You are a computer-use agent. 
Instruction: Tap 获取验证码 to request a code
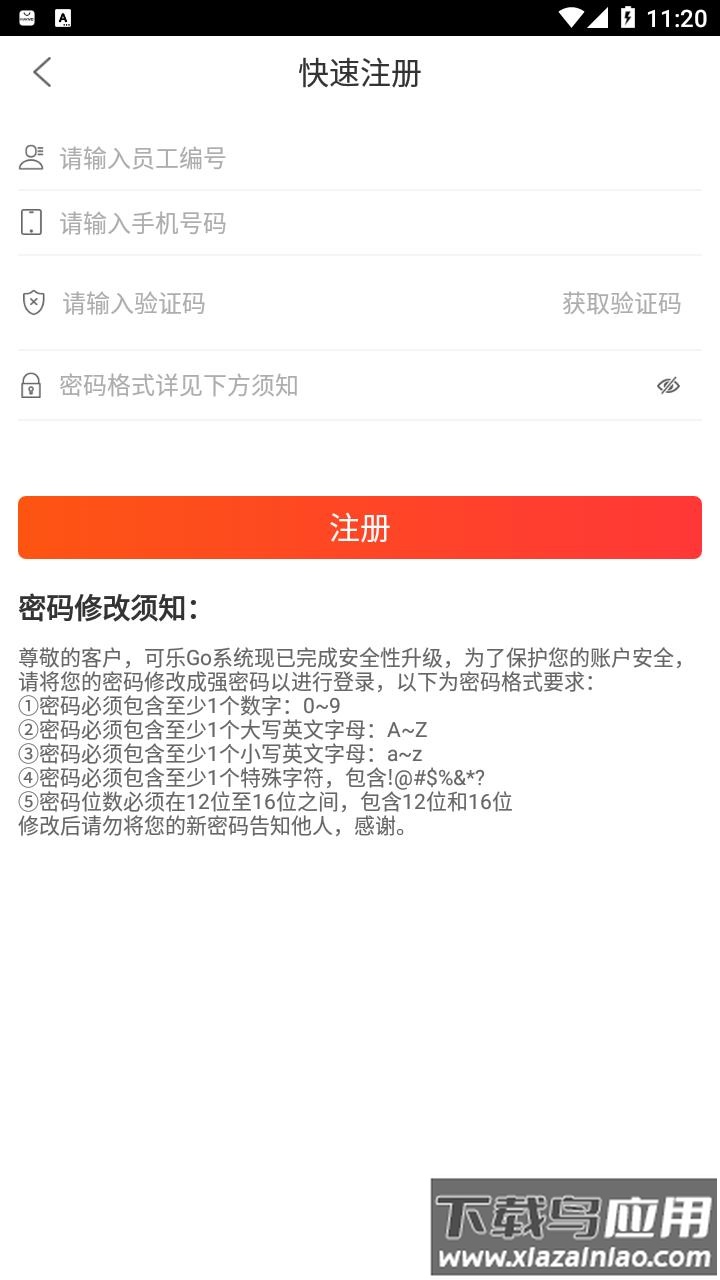pos(623,303)
